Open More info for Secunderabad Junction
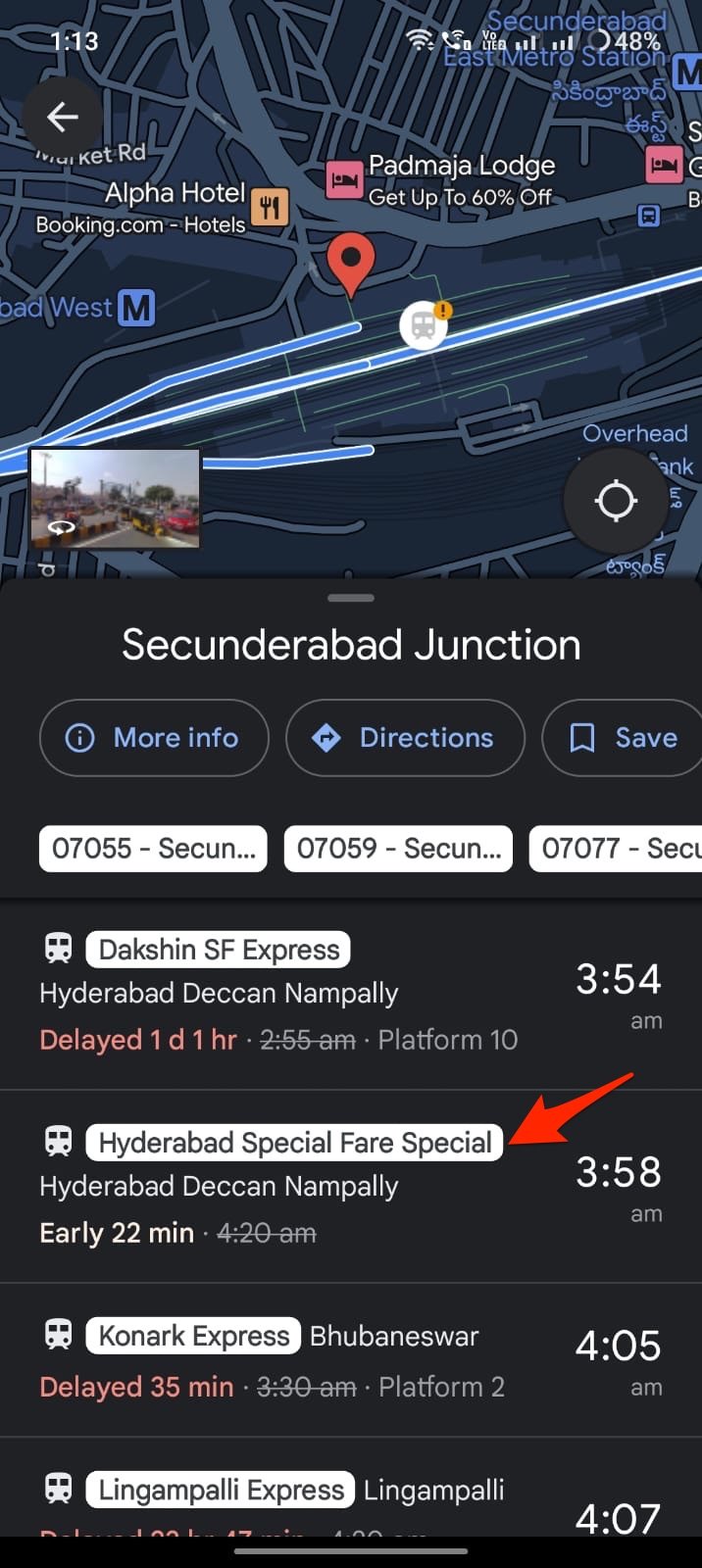Image resolution: width=702 pixels, height=1568 pixels. point(154,738)
